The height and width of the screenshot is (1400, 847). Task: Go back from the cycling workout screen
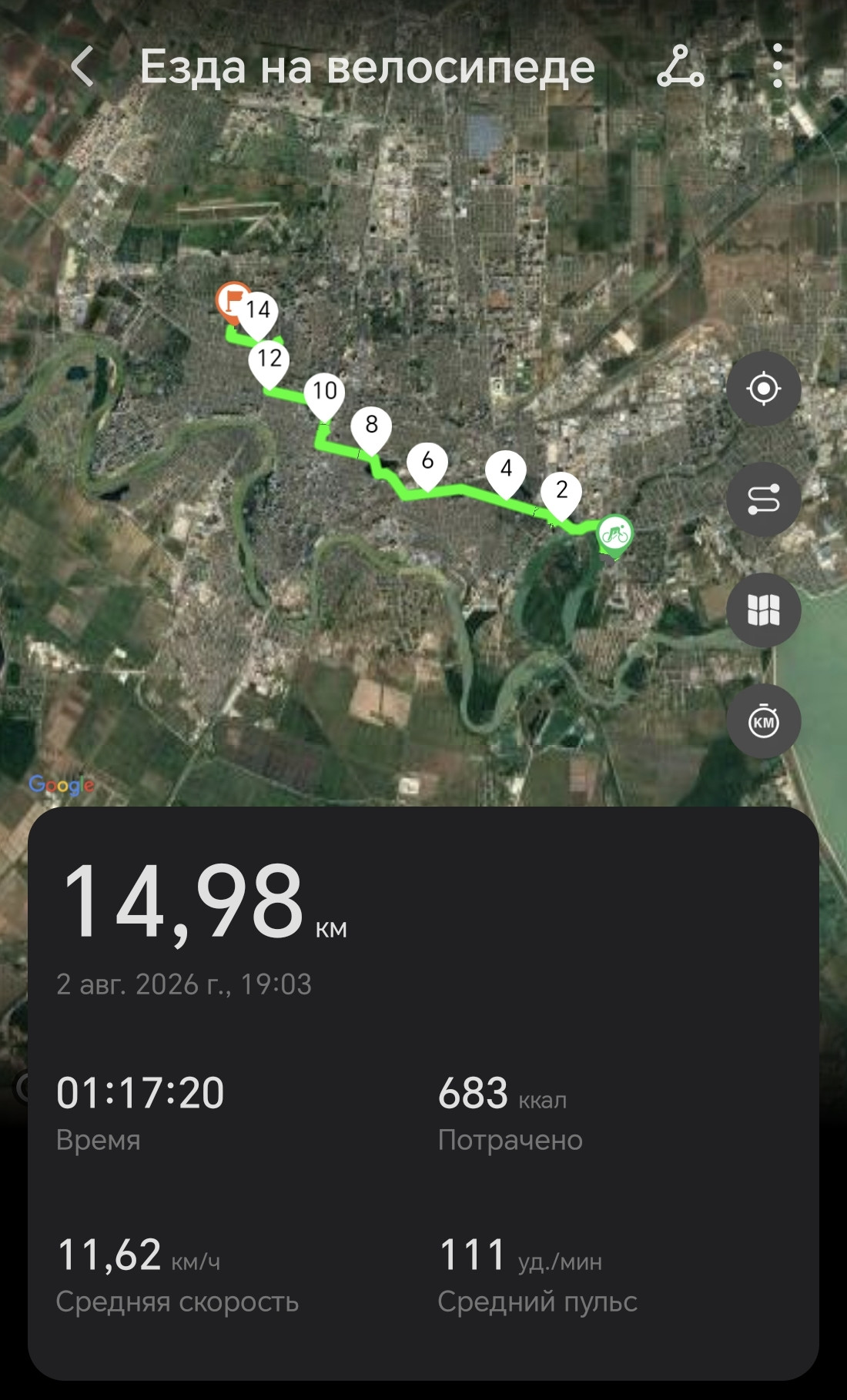click(x=82, y=66)
